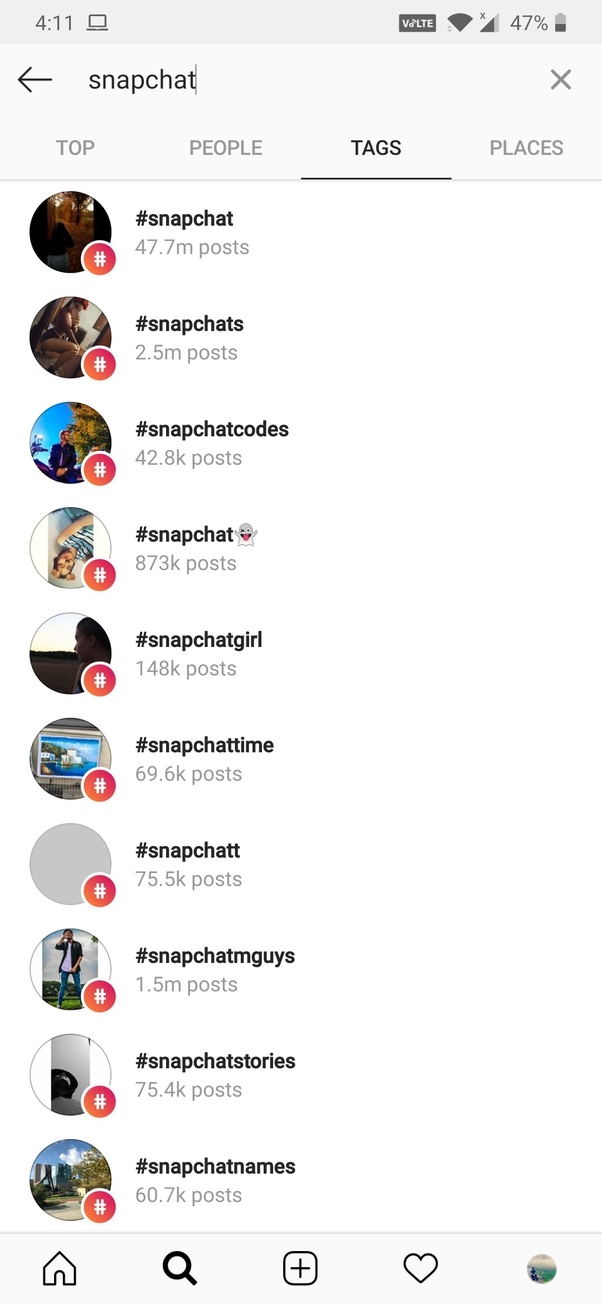
Task: Switch to the People tab
Action: pyautogui.click(x=225, y=148)
